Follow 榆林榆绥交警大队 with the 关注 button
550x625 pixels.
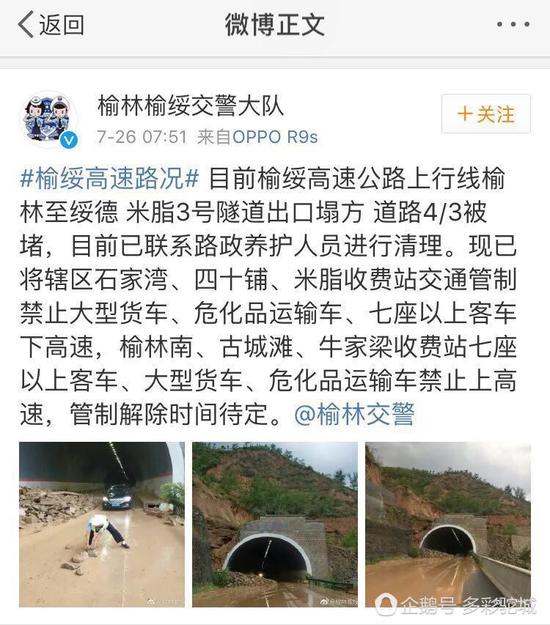coord(486,114)
